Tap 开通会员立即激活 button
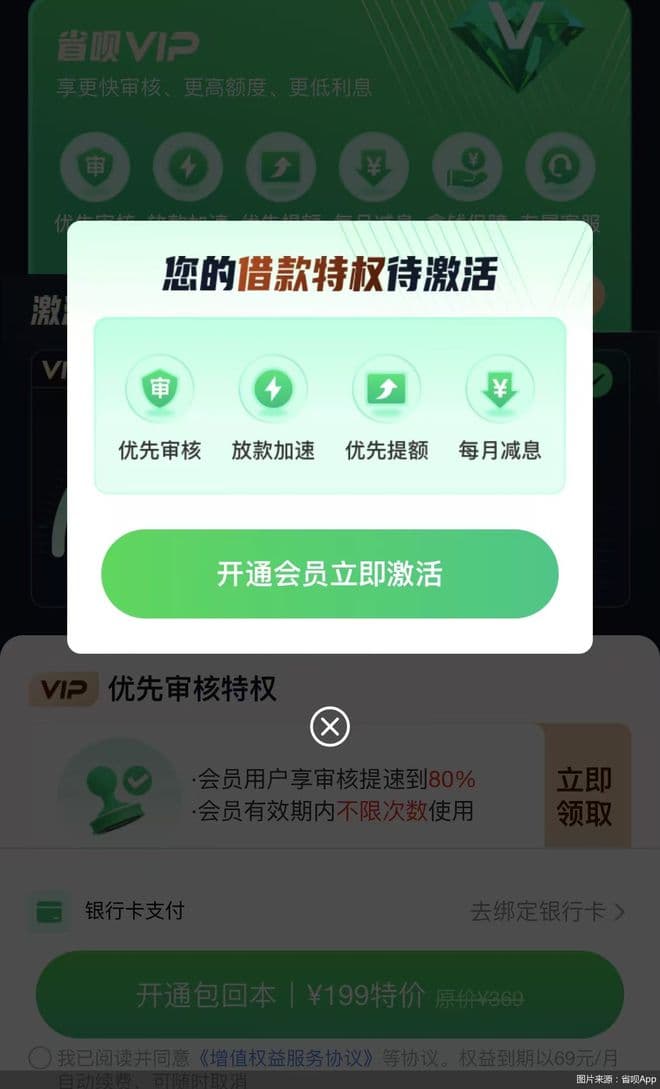Image resolution: width=660 pixels, height=1089 pixels. [329, 574]
